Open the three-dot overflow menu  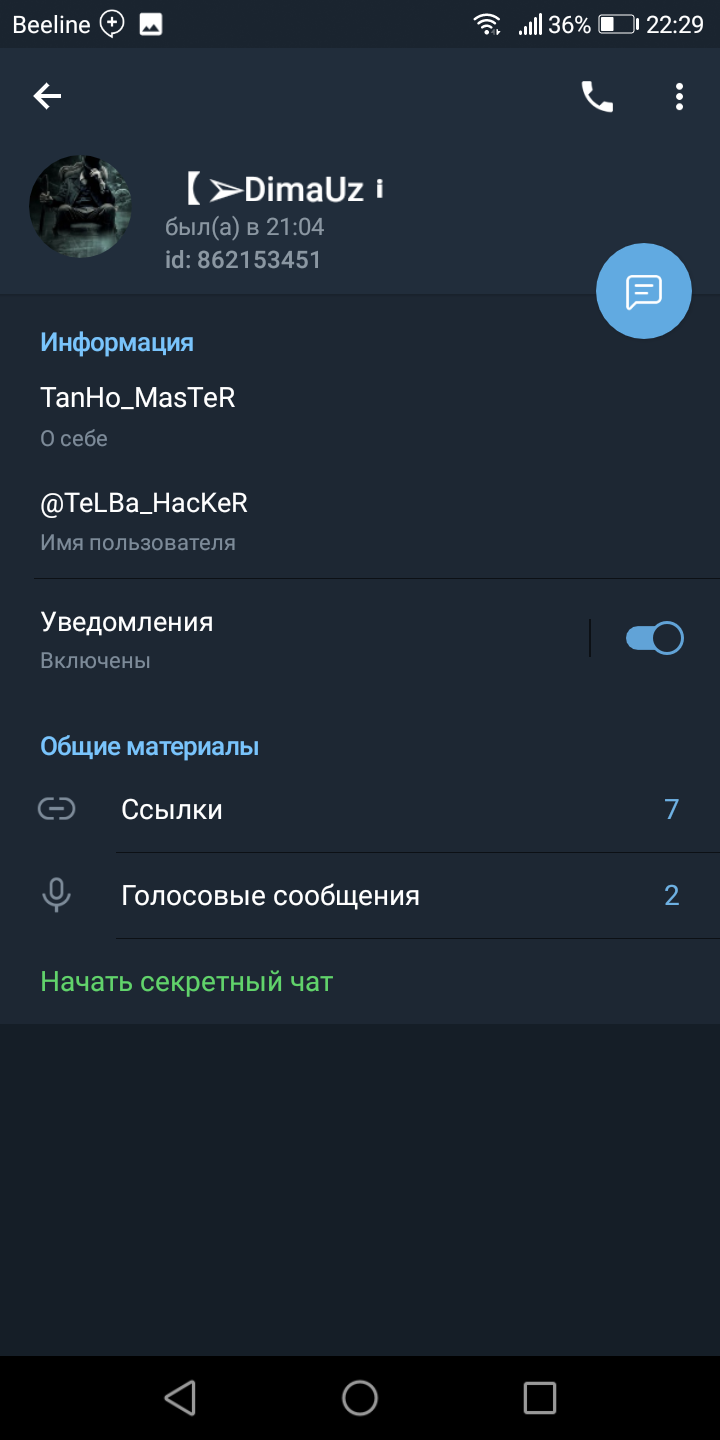679,96
